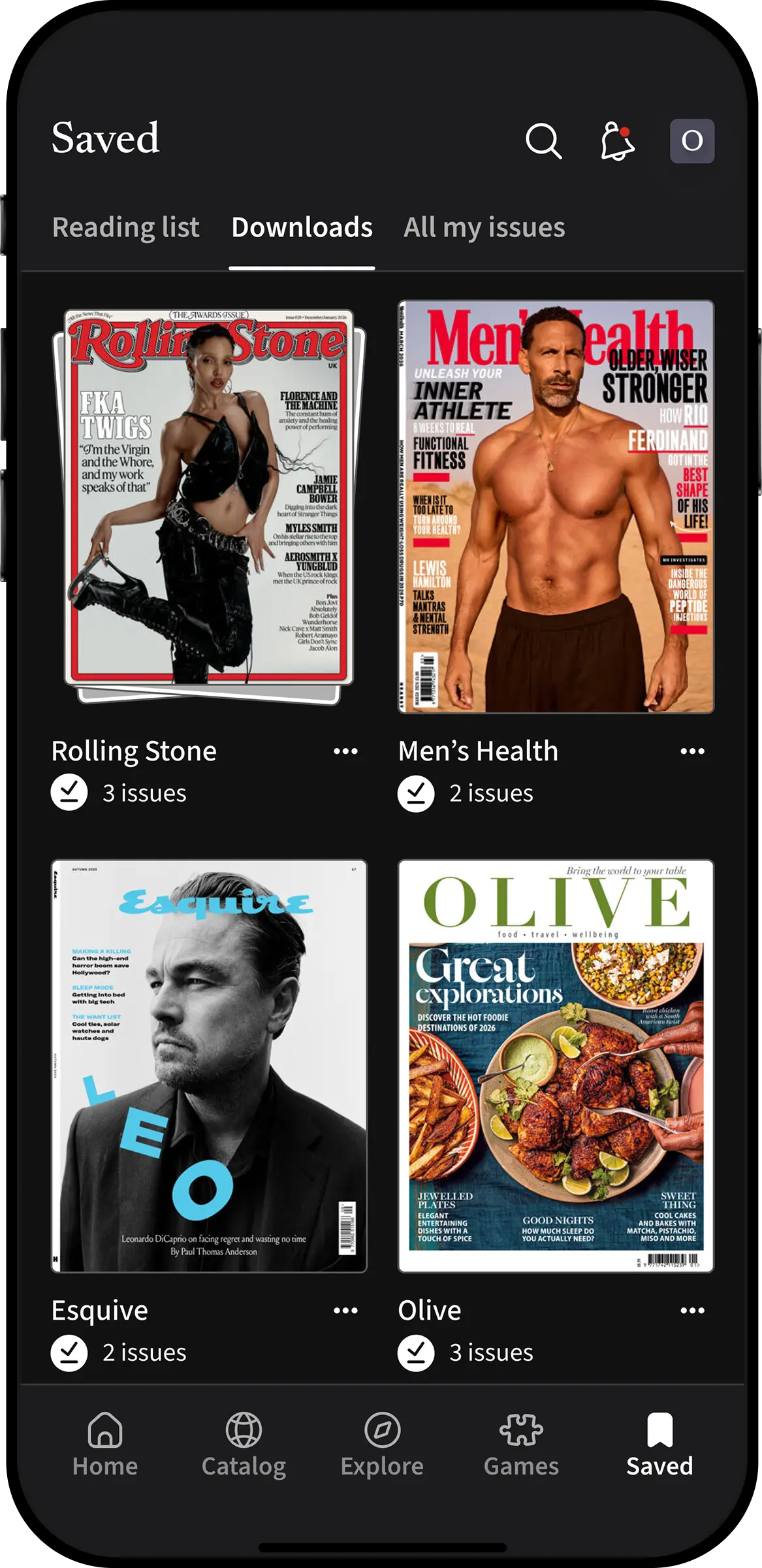Open more options for Men's Health
Screen dimensions: 762x1568
(x=692, y=751)
